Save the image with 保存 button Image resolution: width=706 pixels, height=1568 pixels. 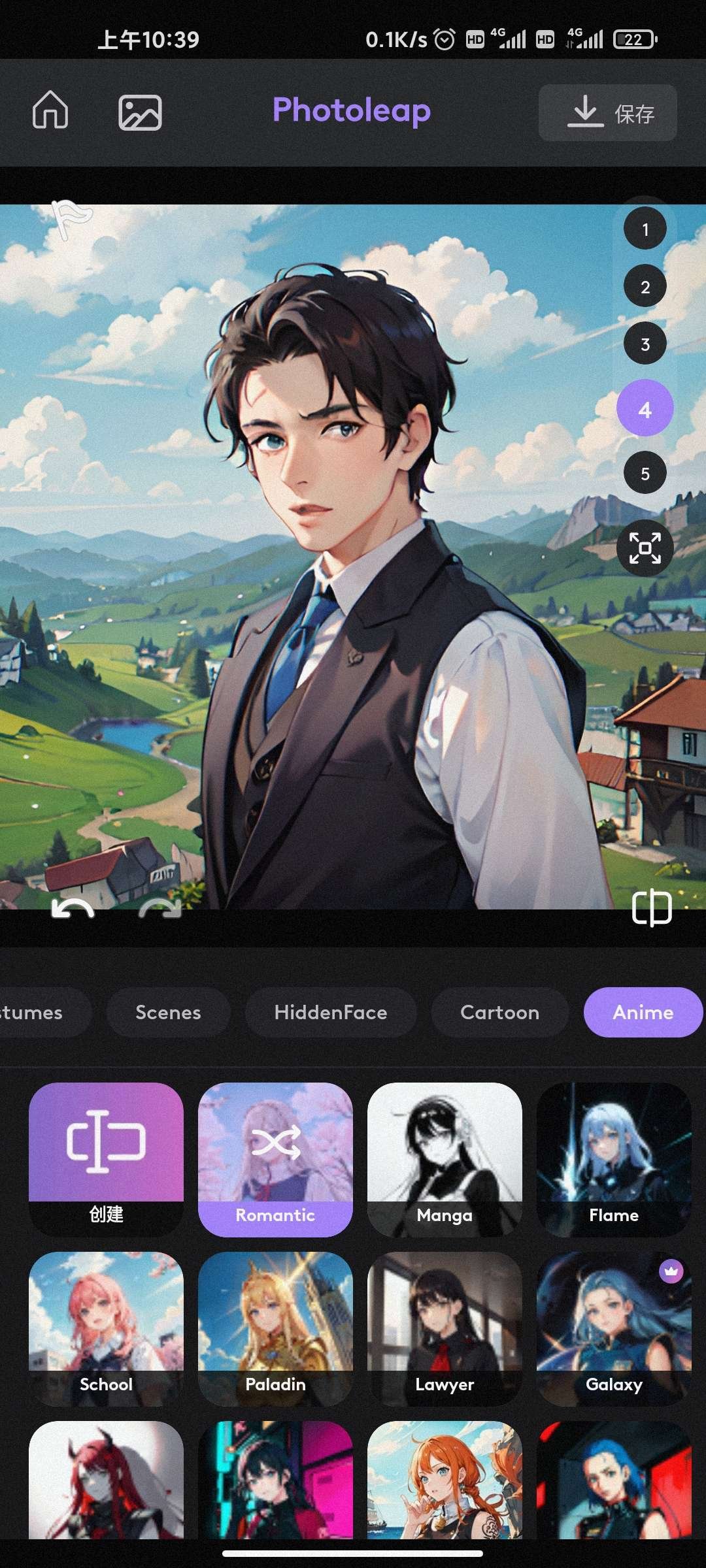click(x=607, y=113)
